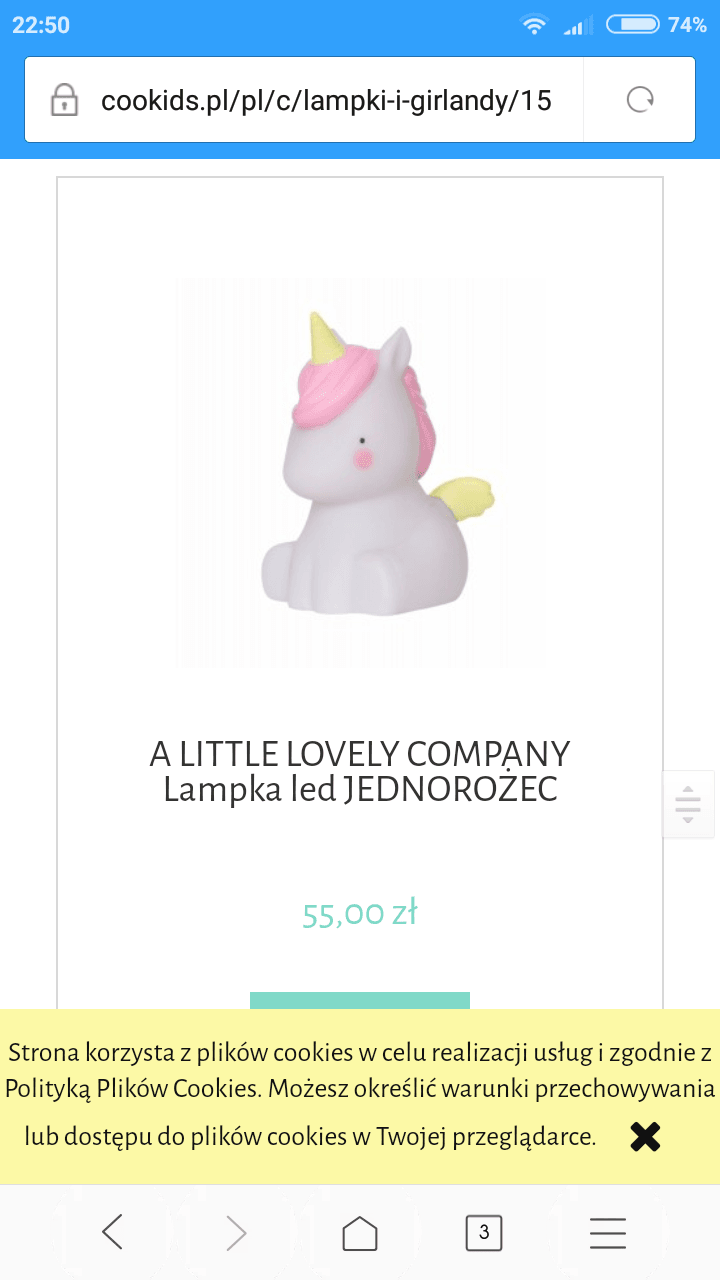This screenshot has height=1280, width=720.
Task: Tap the cookids.pl address bar
Action: coord(325,101)
